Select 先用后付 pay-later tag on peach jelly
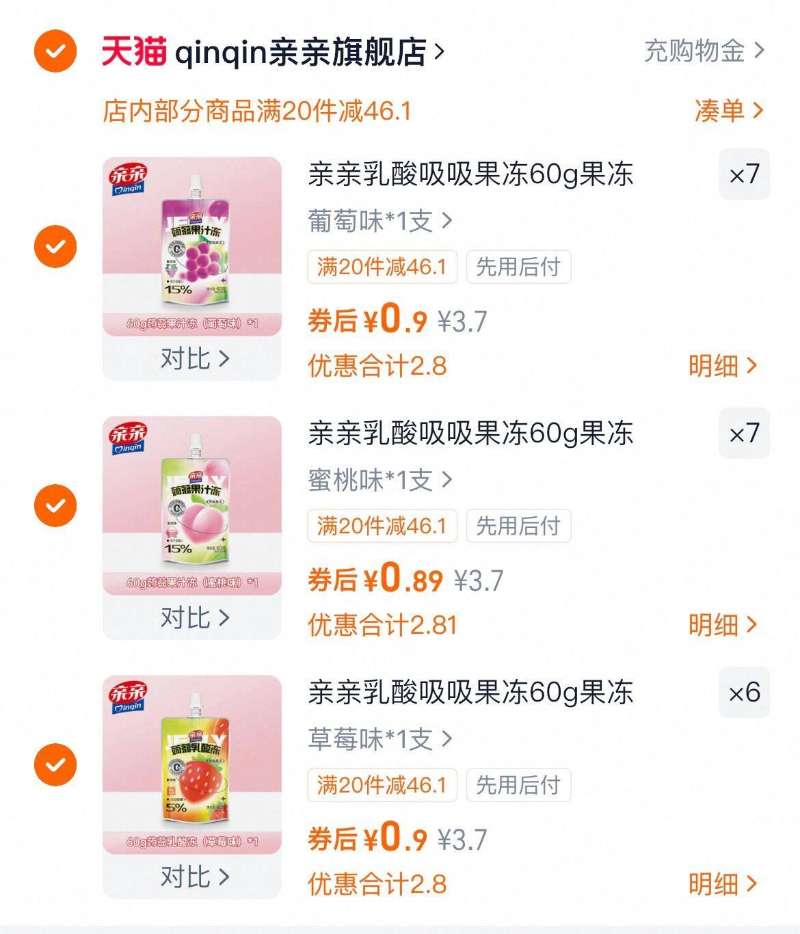Screen dimensions: 800x934 (x=518, y=526)
